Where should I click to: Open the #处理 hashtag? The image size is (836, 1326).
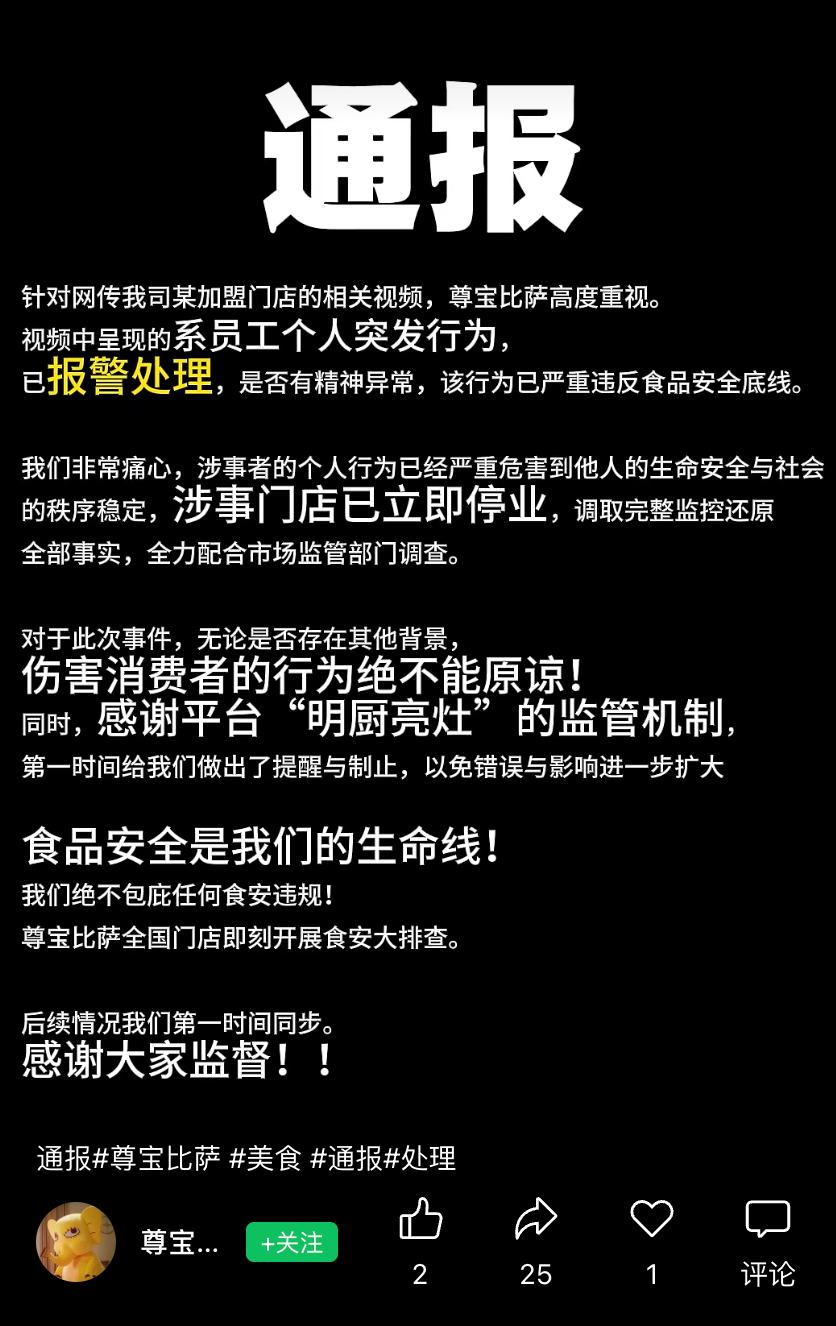pyautogui.click(x=420, y=1158)
